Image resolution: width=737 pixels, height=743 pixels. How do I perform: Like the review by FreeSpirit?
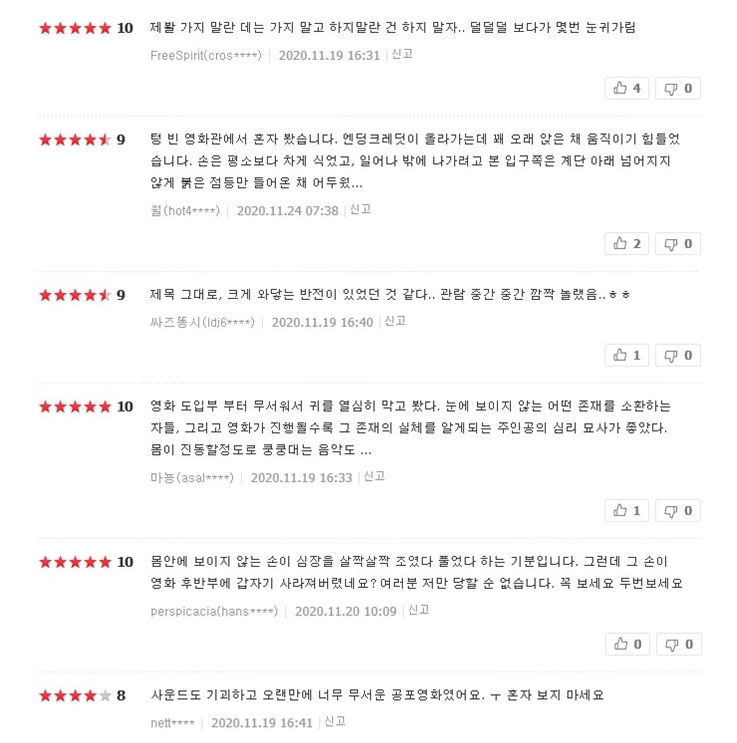point(627,89)
